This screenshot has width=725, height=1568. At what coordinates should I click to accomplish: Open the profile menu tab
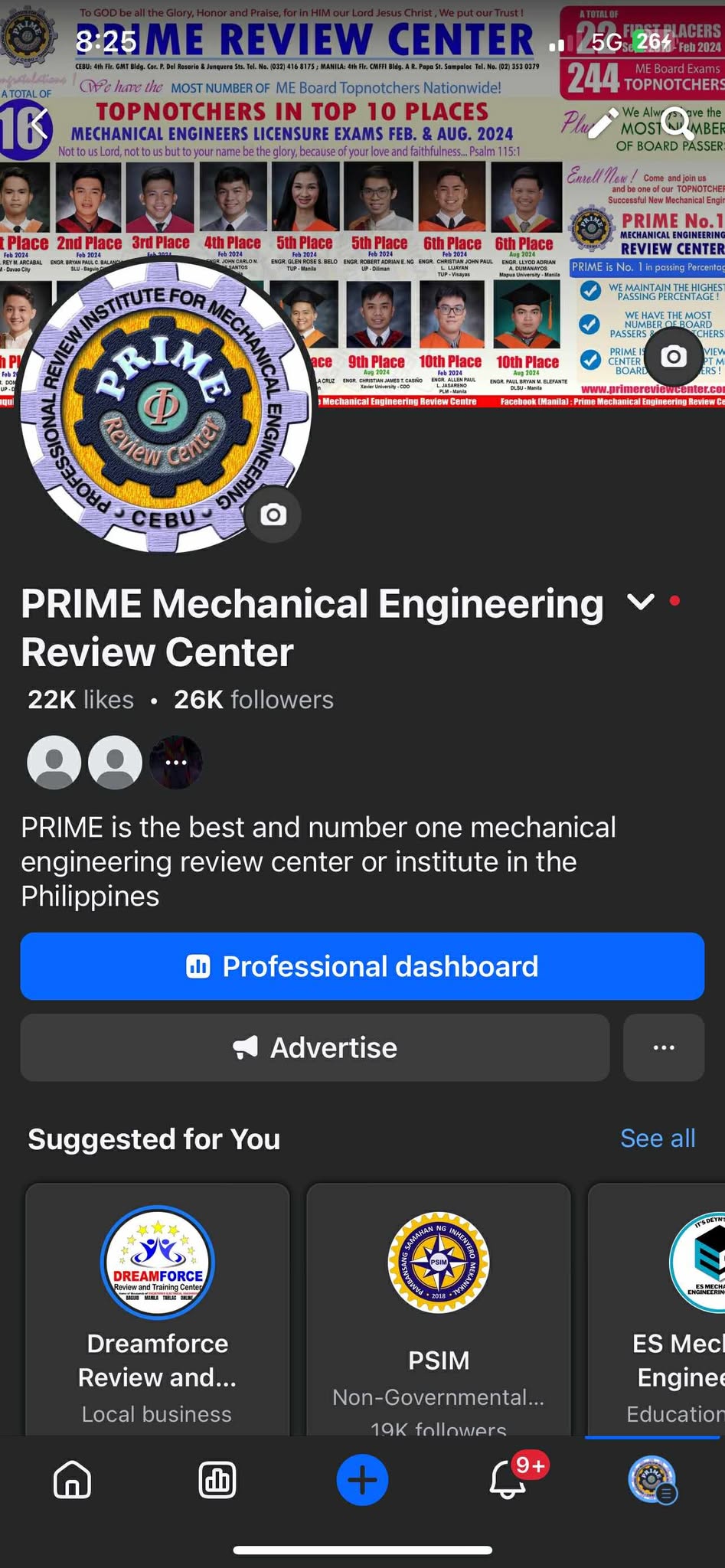point(652,1479)
